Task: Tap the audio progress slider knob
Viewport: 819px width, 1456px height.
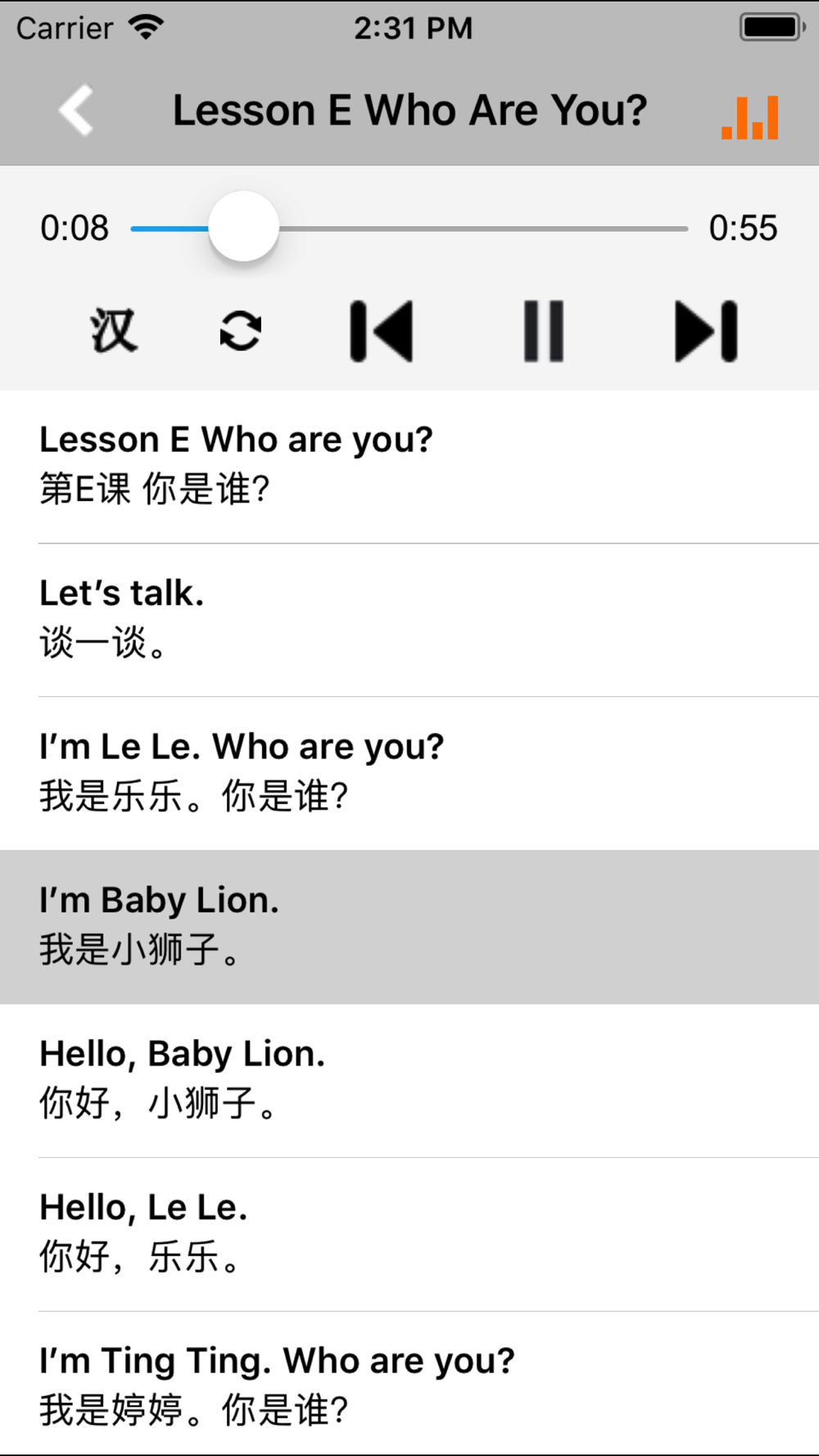Action: coord(243,228)
